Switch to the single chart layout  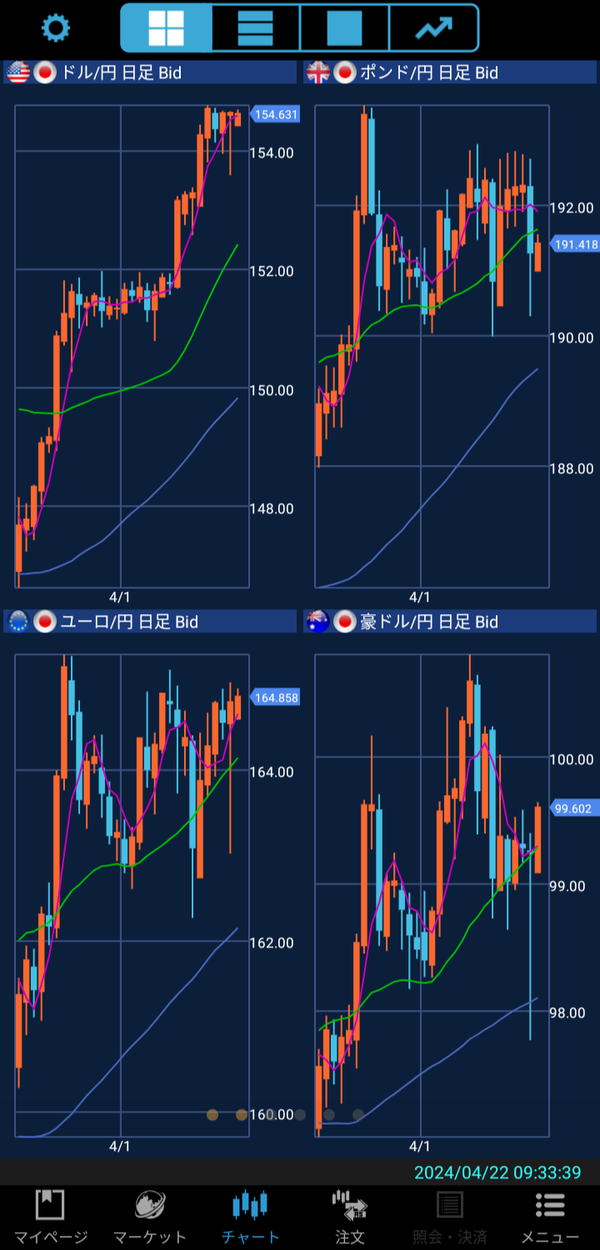point(344,28)
